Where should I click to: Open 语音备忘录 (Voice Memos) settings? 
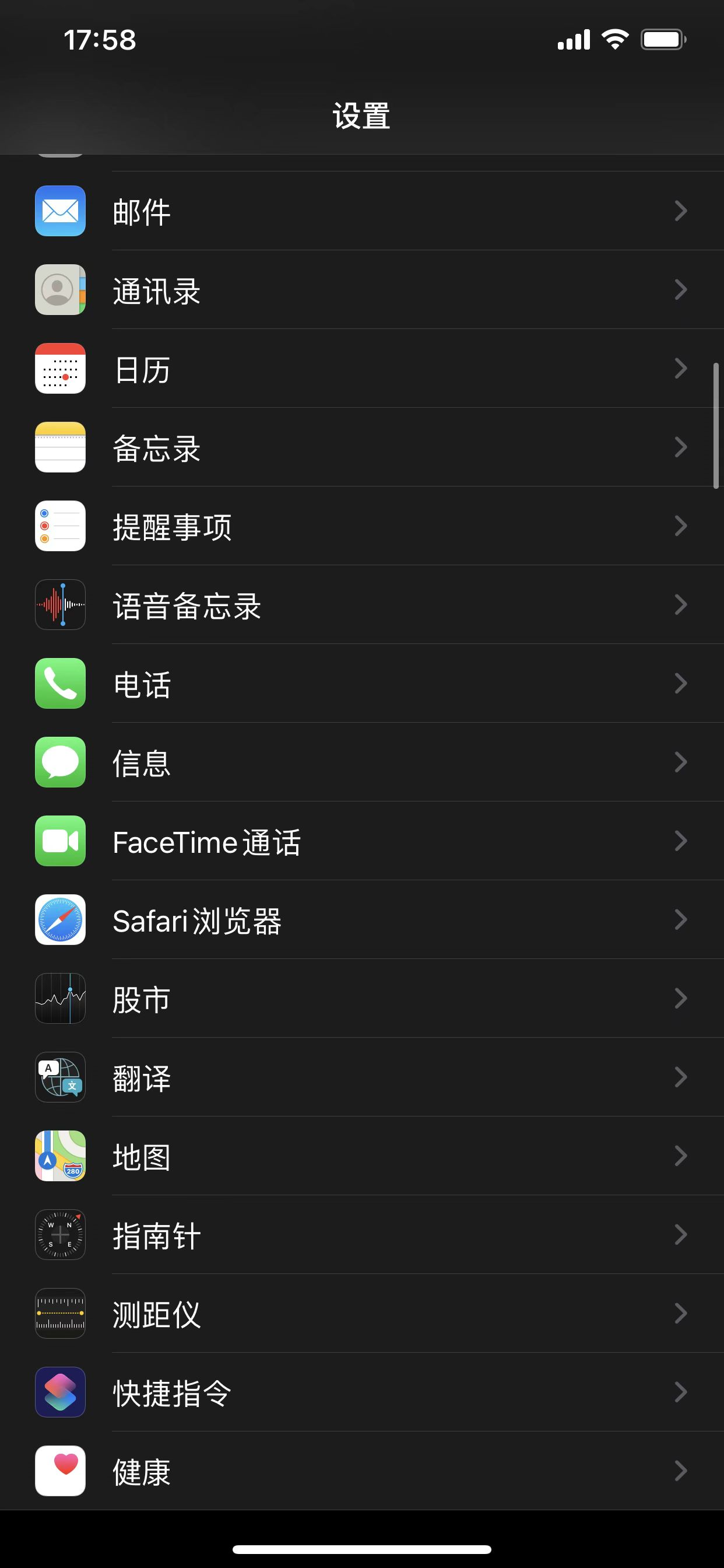click(x=361, y=605)
